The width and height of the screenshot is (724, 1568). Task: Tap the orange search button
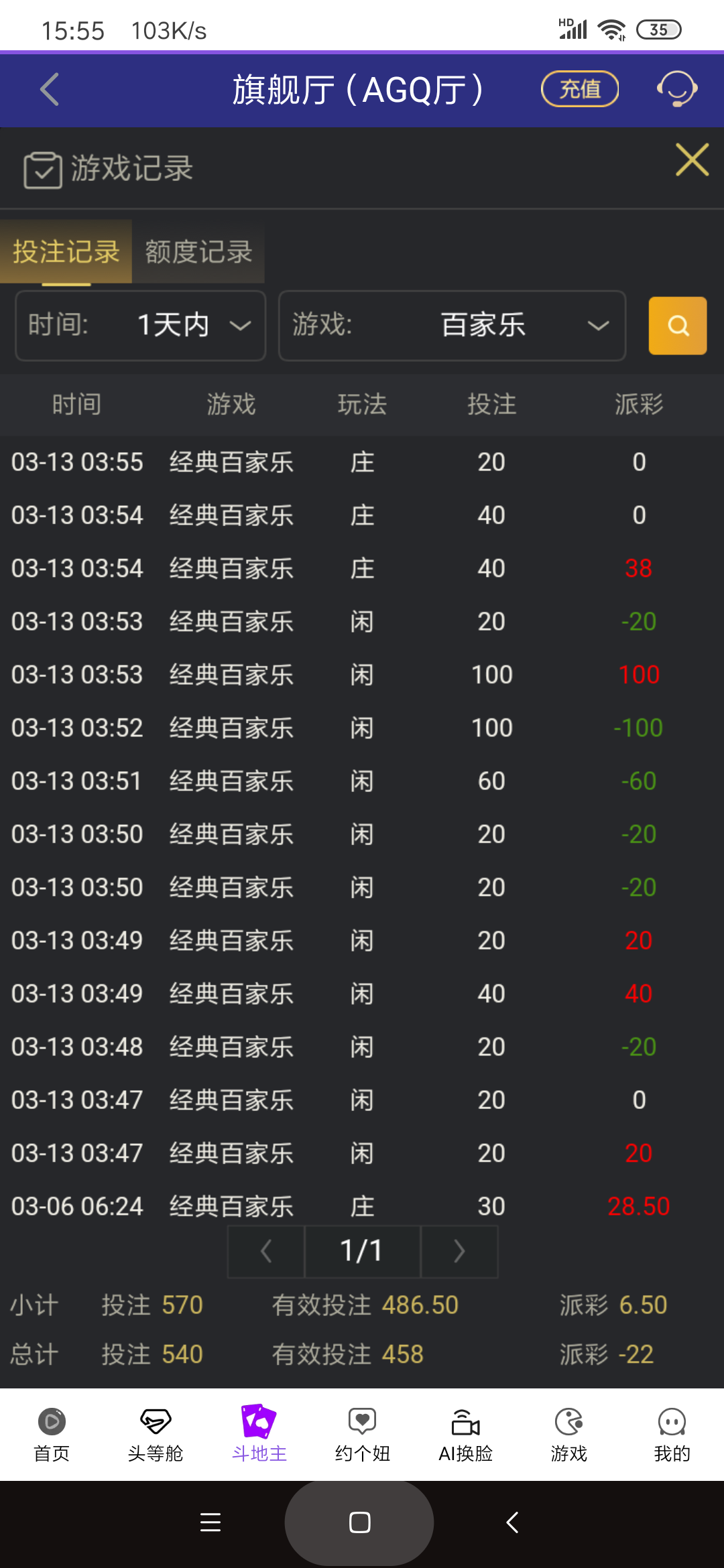coord(677,326)
